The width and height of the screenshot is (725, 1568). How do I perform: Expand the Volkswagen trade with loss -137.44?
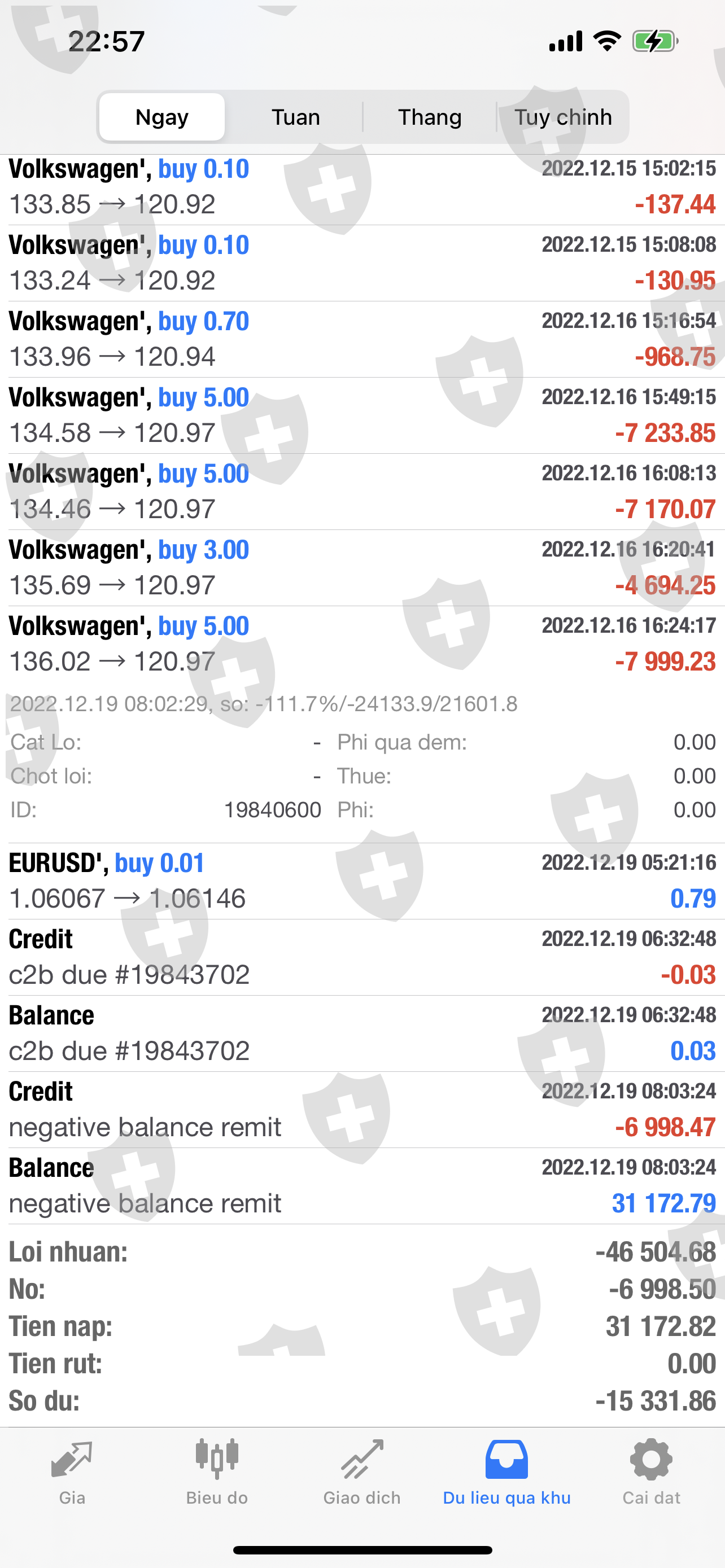(x=362, y=187)
